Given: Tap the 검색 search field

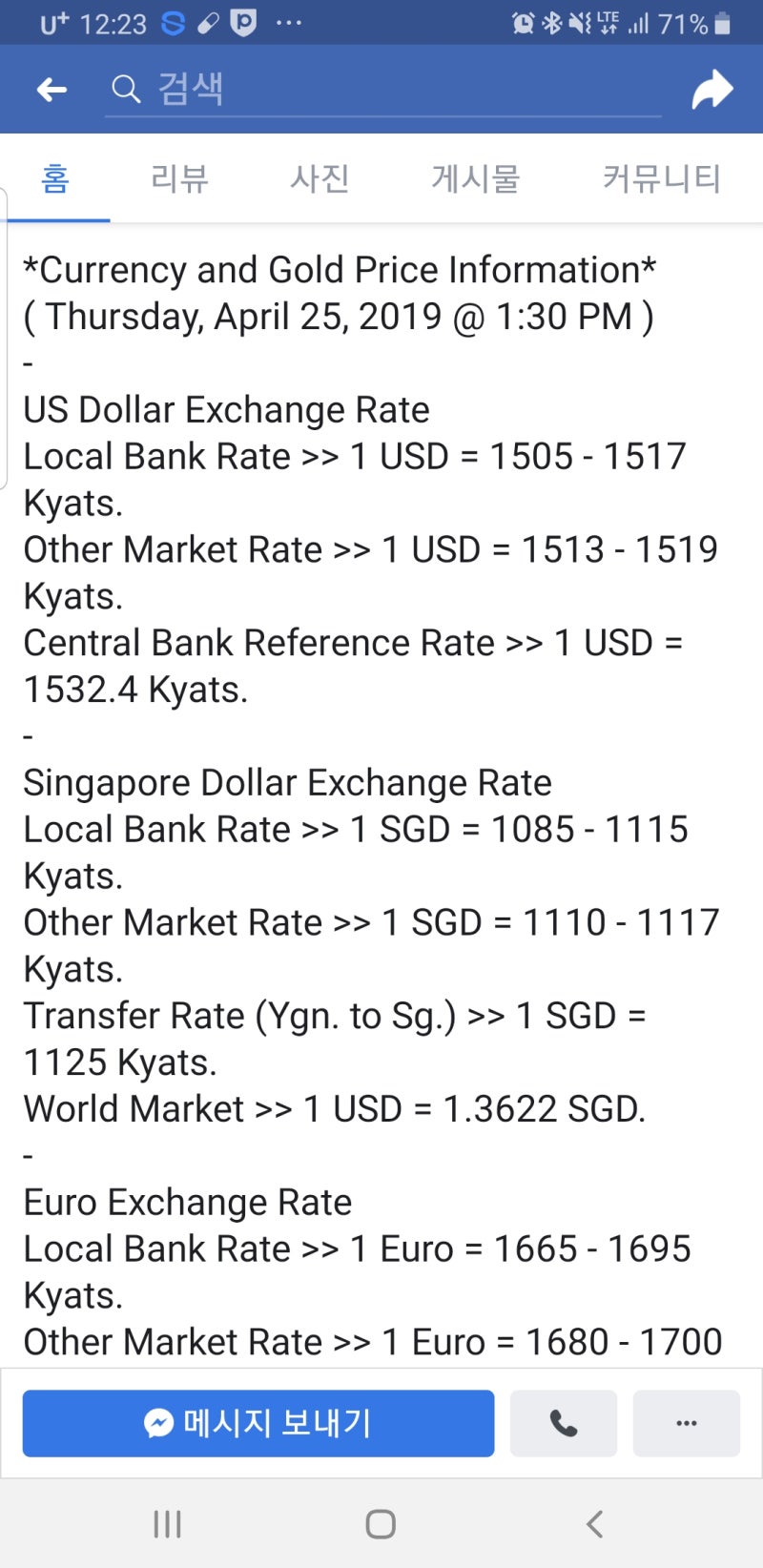Looking at the screenshot, I should point(381,90).
